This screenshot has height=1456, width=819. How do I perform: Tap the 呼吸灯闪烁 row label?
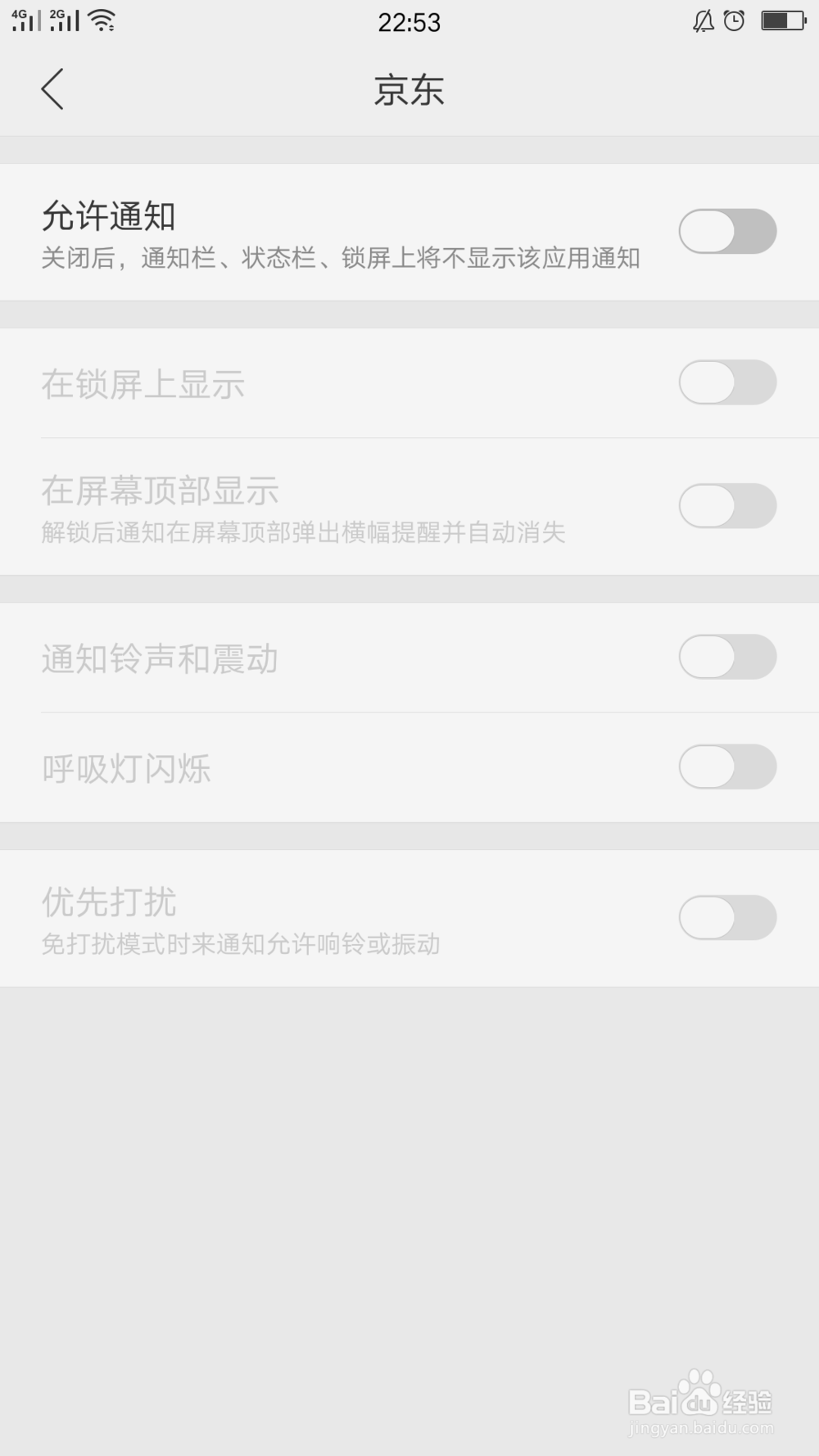[127, 767]
